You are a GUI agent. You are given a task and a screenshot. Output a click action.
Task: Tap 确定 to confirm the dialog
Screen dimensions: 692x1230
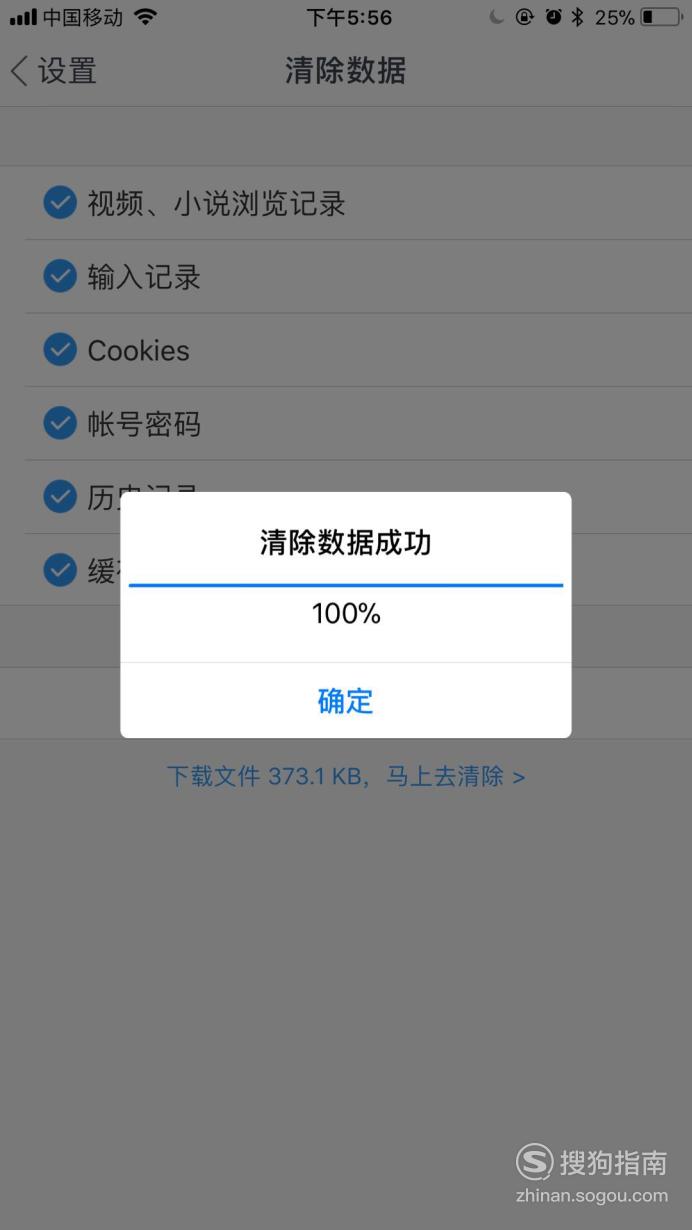click(345, 701)
